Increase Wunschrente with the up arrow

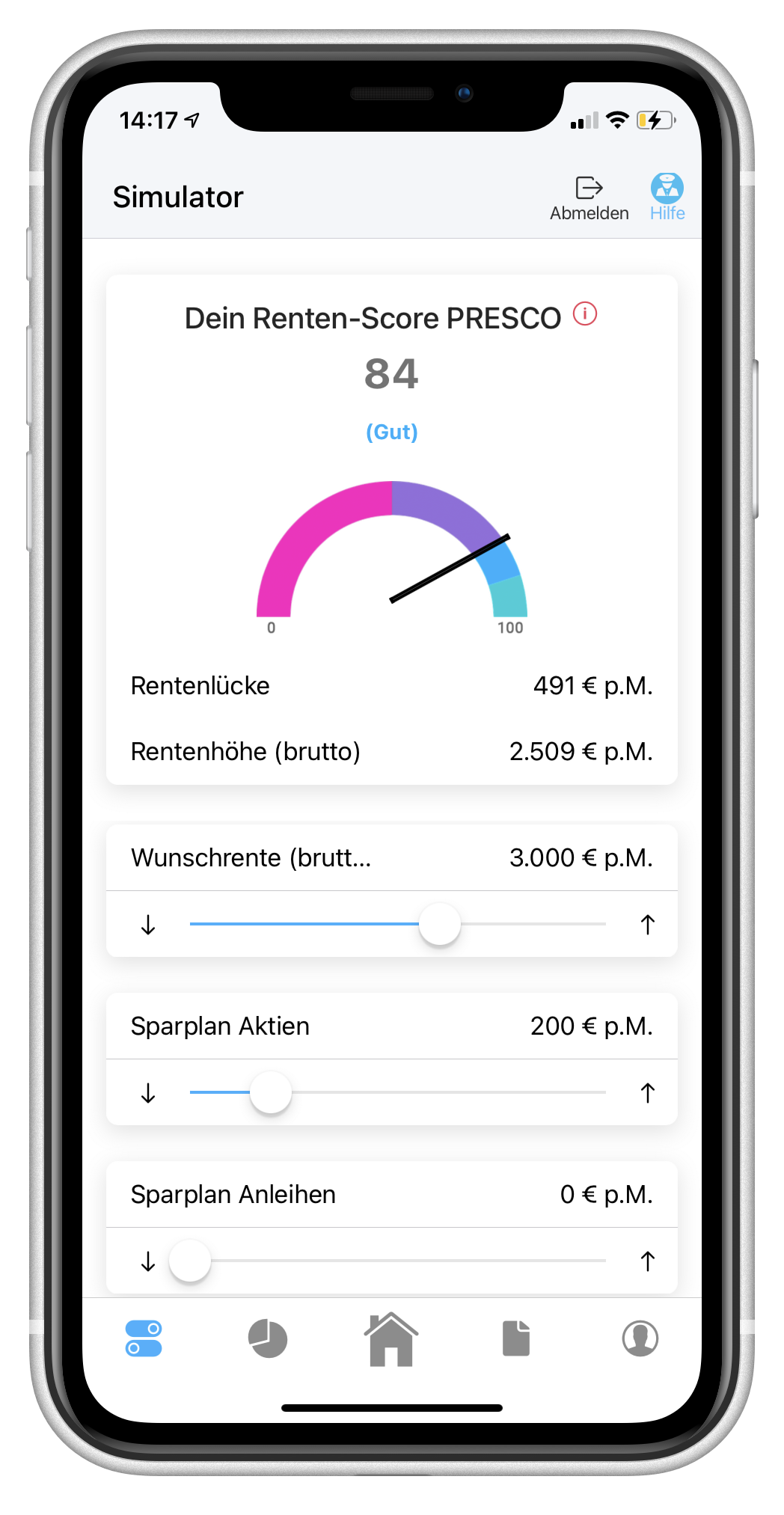click(647, 925)
